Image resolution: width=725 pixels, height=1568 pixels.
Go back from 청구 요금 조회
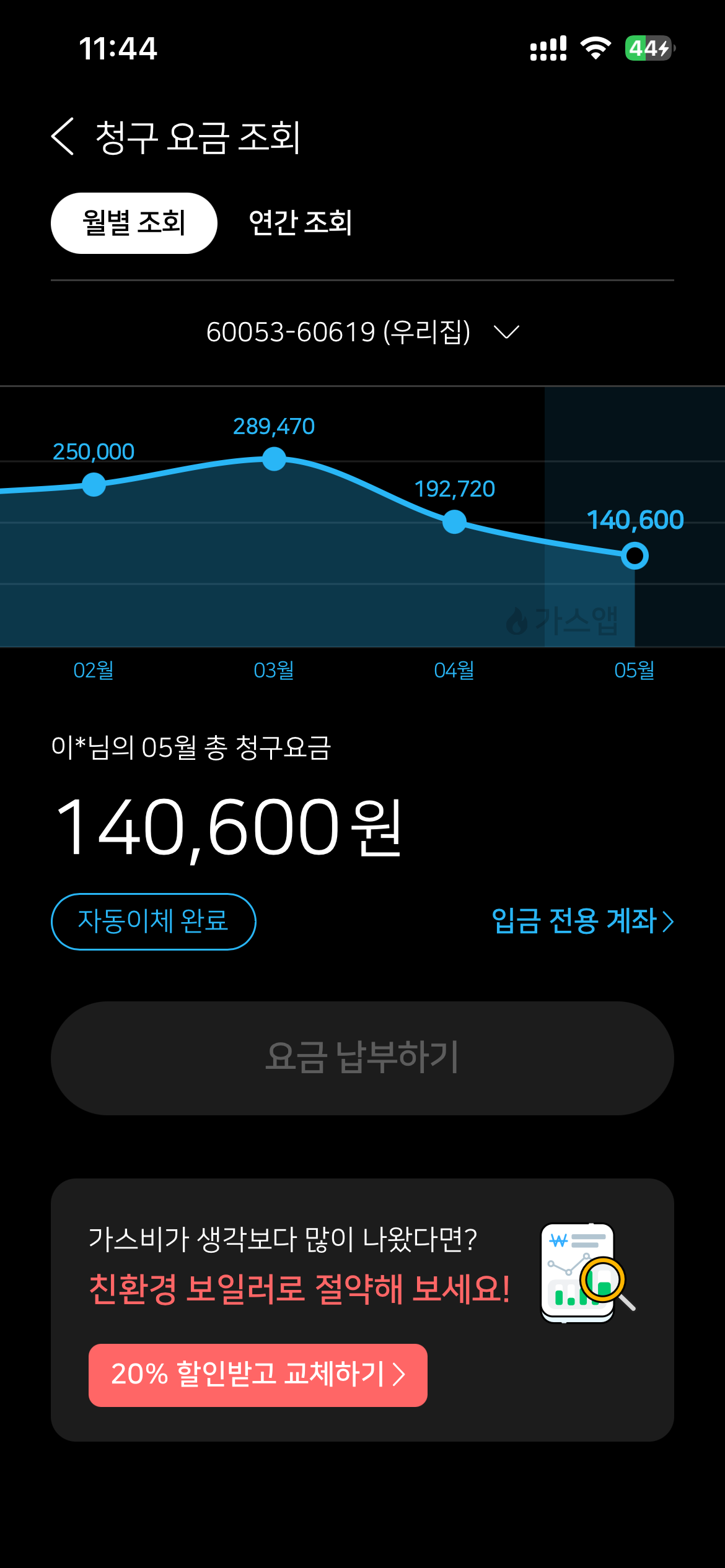pyautogui.click(x=63, y=136)
